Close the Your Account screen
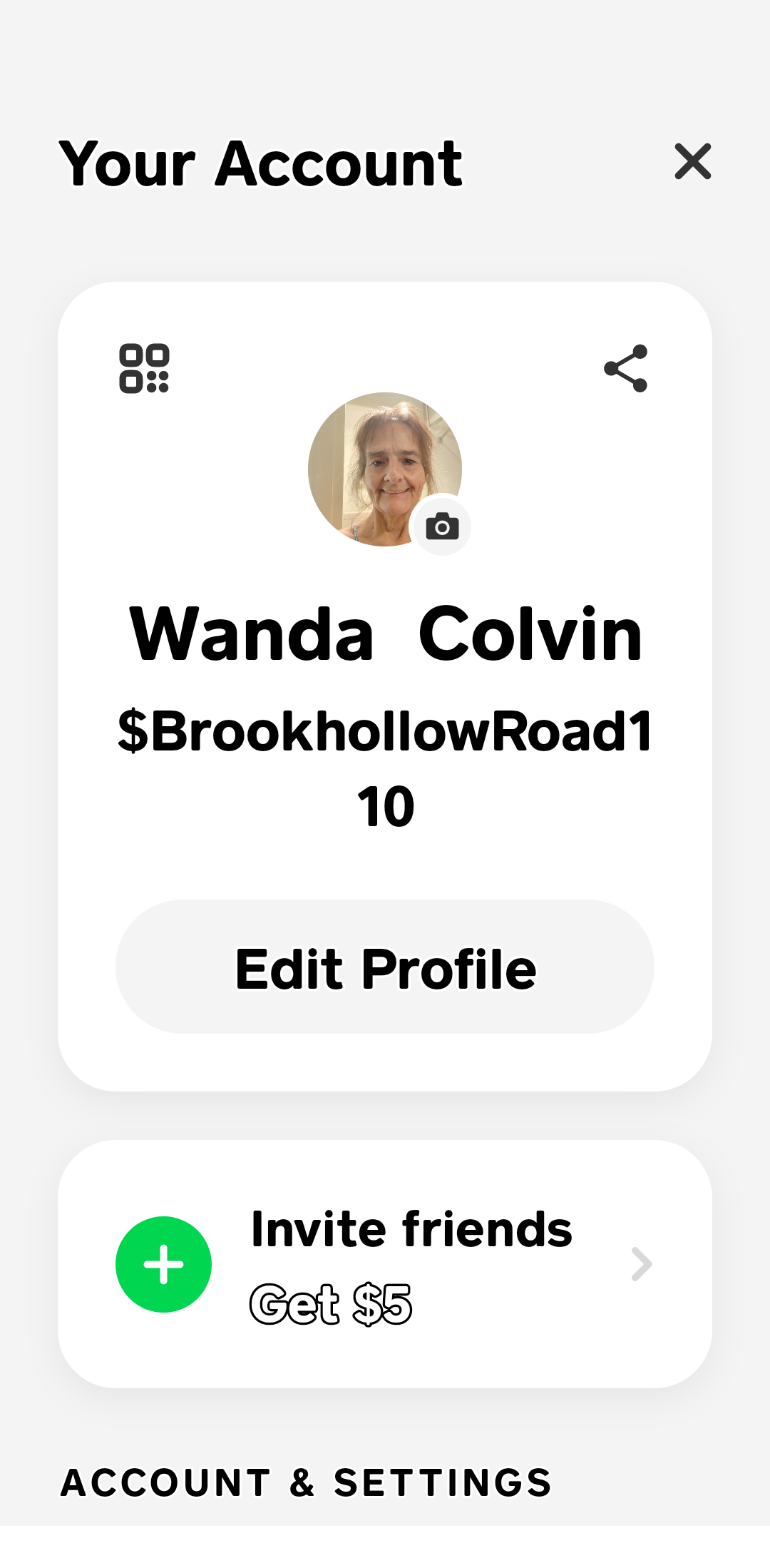Viewport: 770px width, 1568px height. (693, 161)
